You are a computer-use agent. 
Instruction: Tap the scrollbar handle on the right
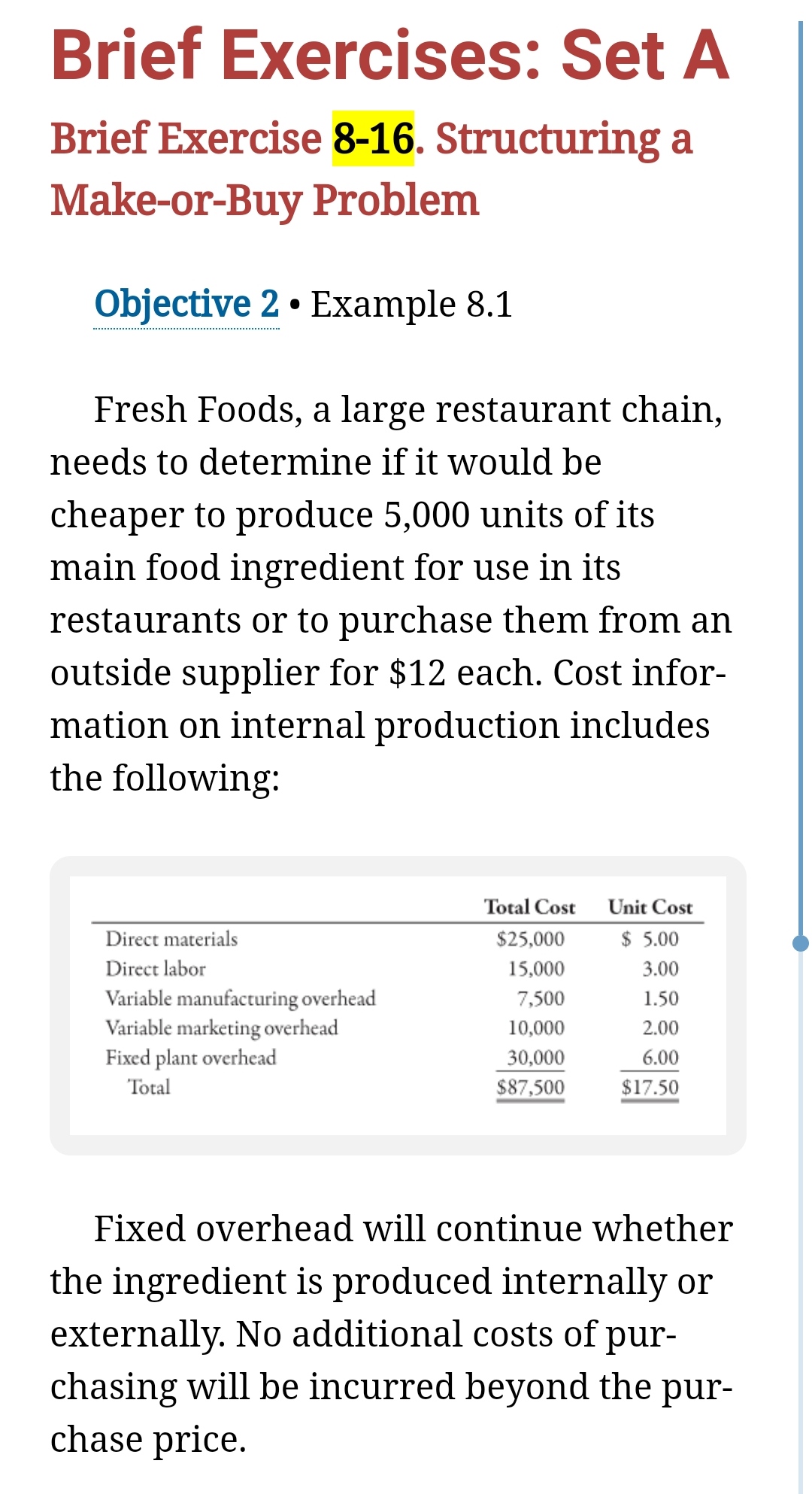[801, 943]
